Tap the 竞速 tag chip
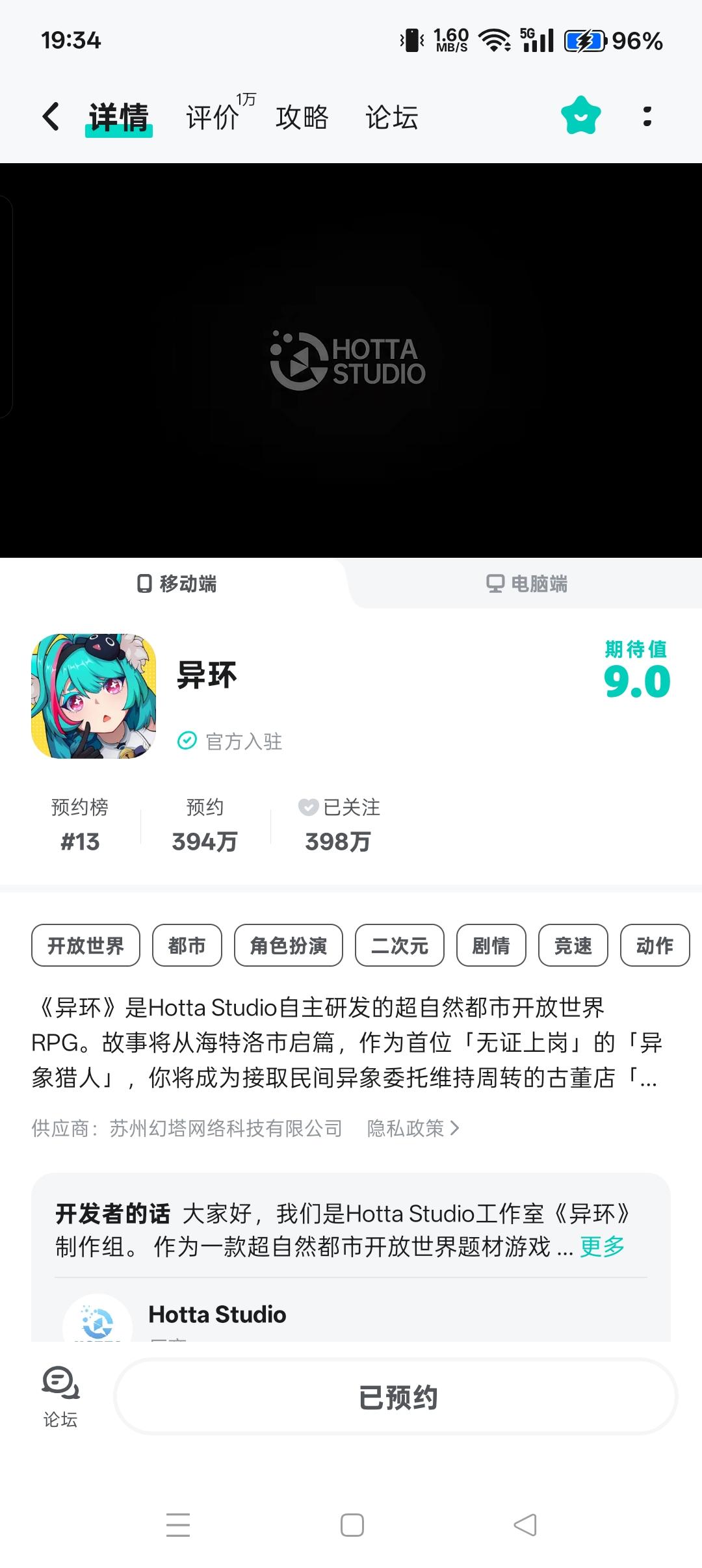Image resolution: width=702 pixels, height=1568 pixels. click(x=573, y=945)
